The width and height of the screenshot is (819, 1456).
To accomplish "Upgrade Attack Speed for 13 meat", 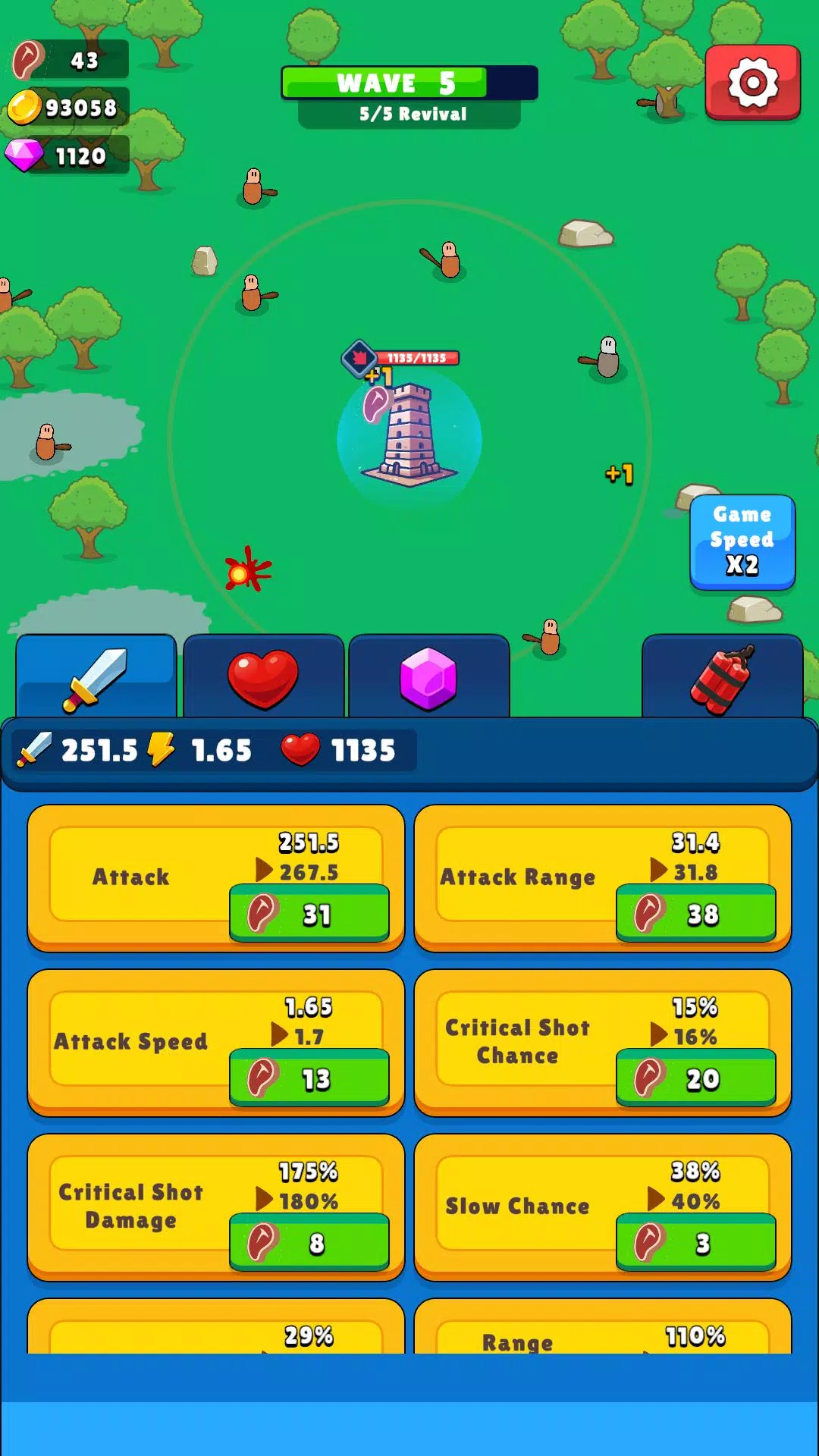I will point(309,1078).
